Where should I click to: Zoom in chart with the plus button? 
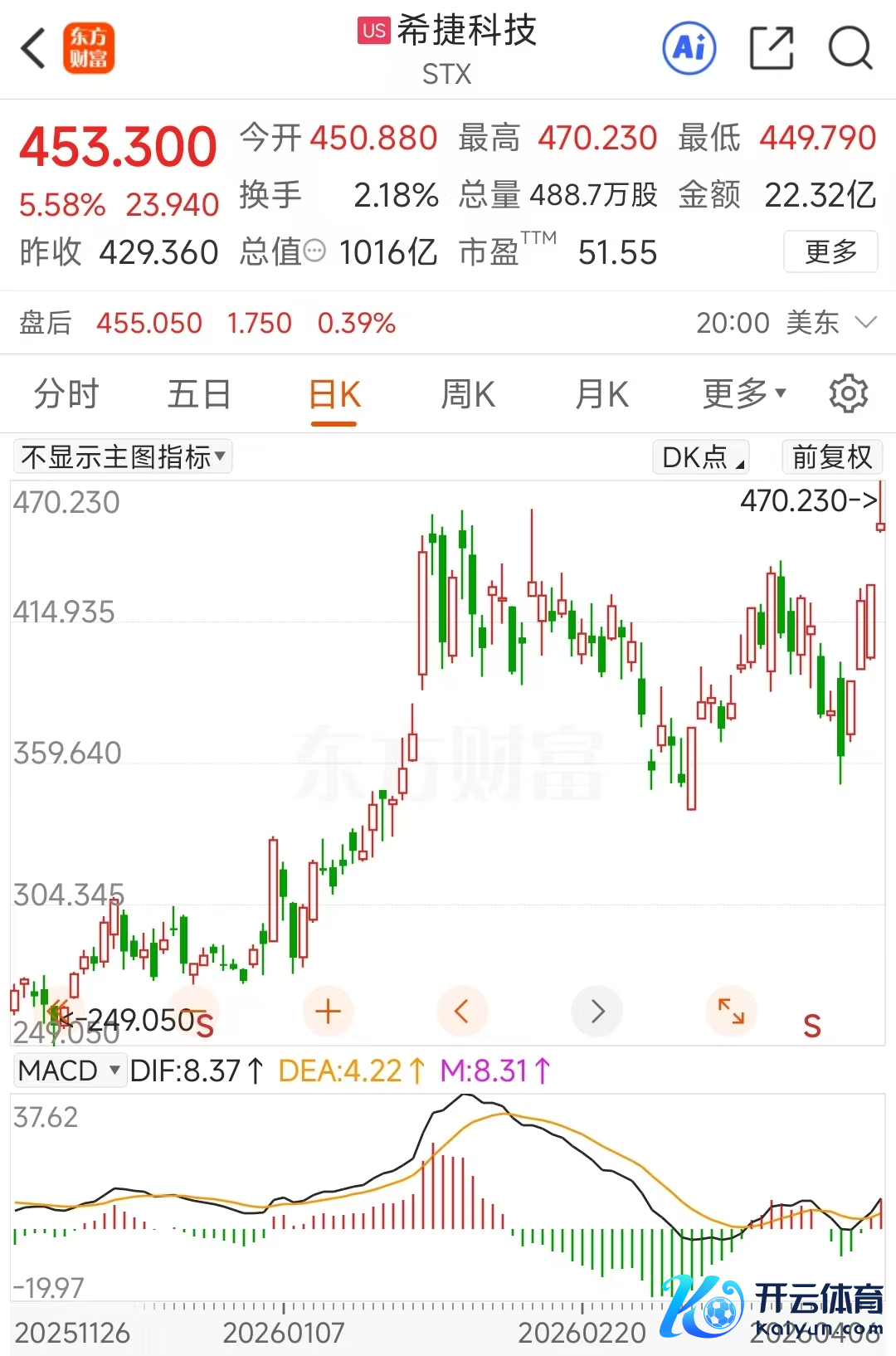click(329, 1011)
